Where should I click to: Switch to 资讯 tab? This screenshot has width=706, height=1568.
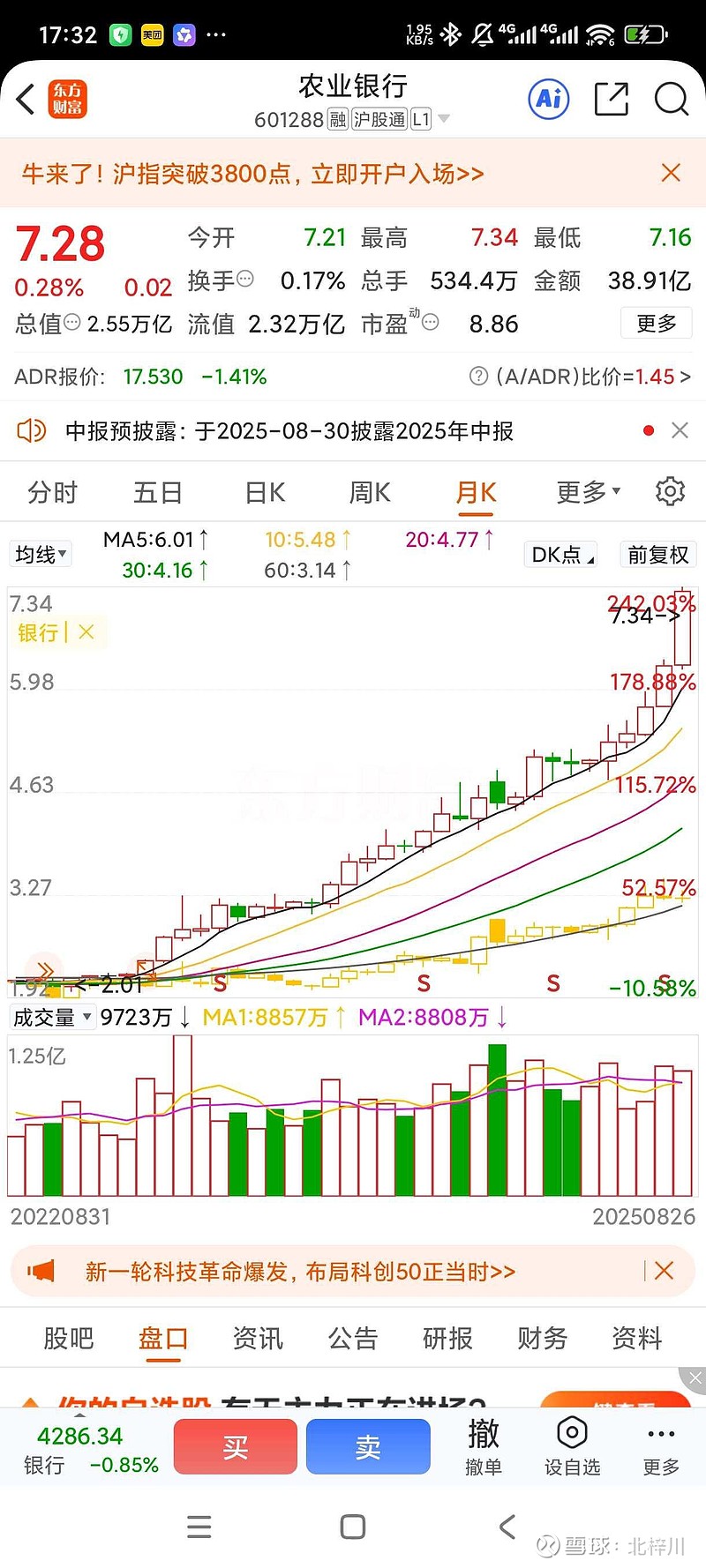click(258, 1338)
